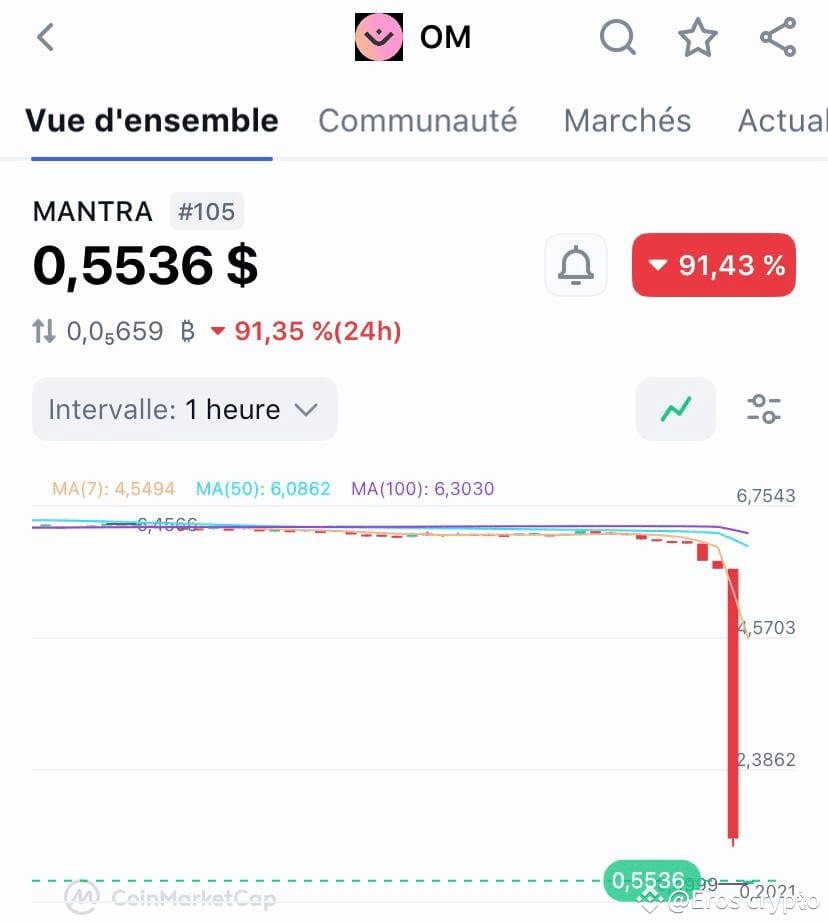Screen dimensions: 828x923
Task: Click the red 91,43 % change badge
Action: point(713,265)
